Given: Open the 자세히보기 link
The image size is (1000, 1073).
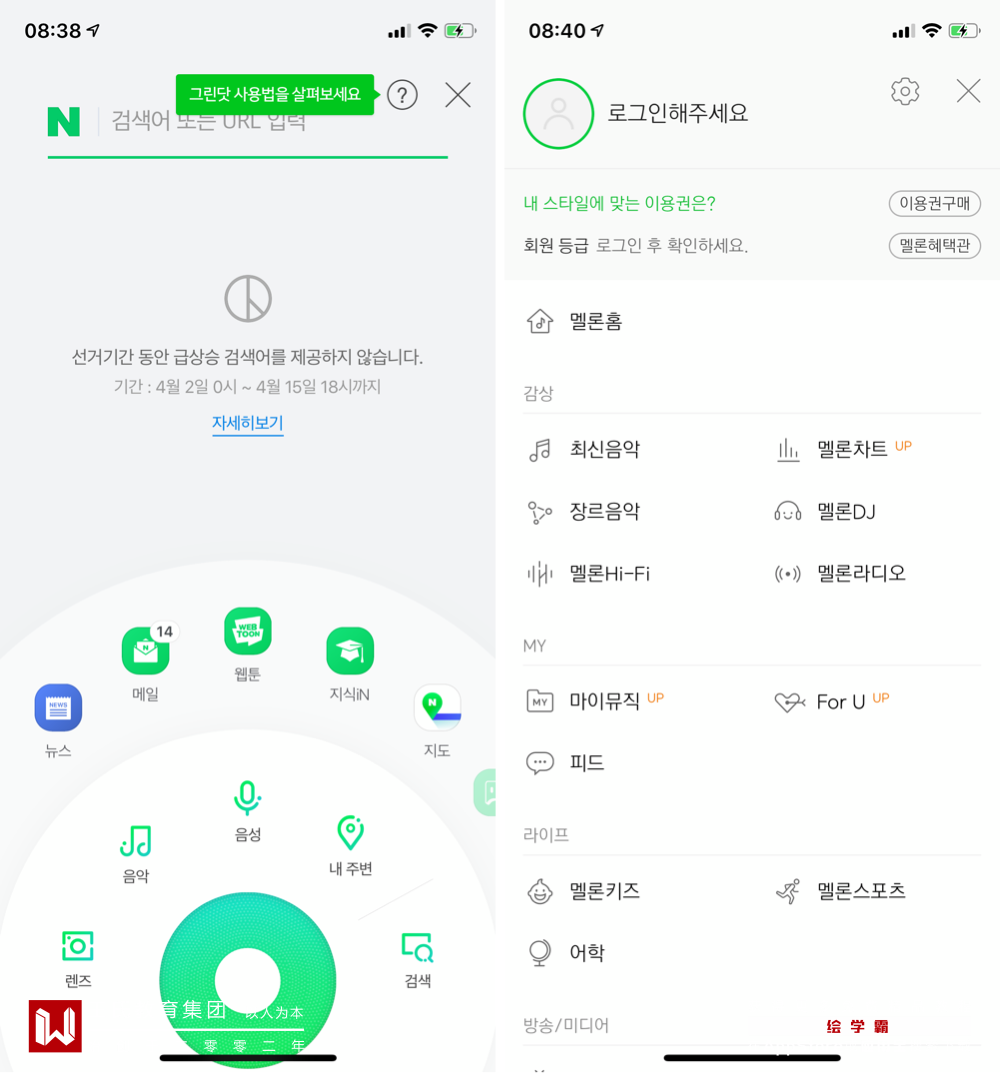Looking at the screenshot, I should tap(247, 423).
